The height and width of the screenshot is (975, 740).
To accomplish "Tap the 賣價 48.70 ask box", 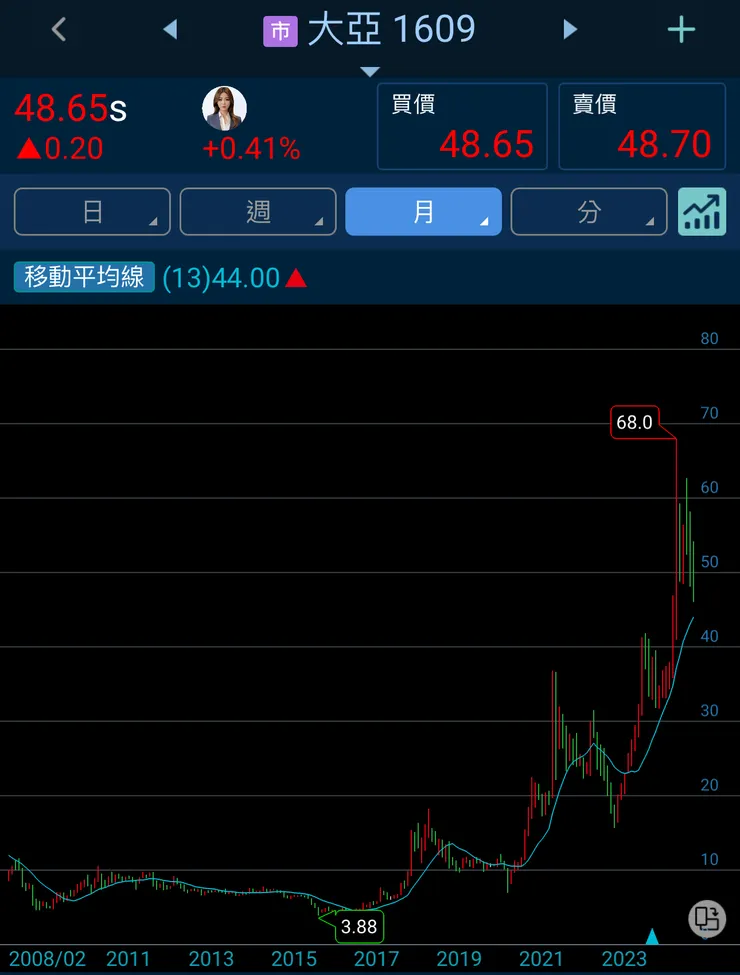I will [x=642, y=127].
